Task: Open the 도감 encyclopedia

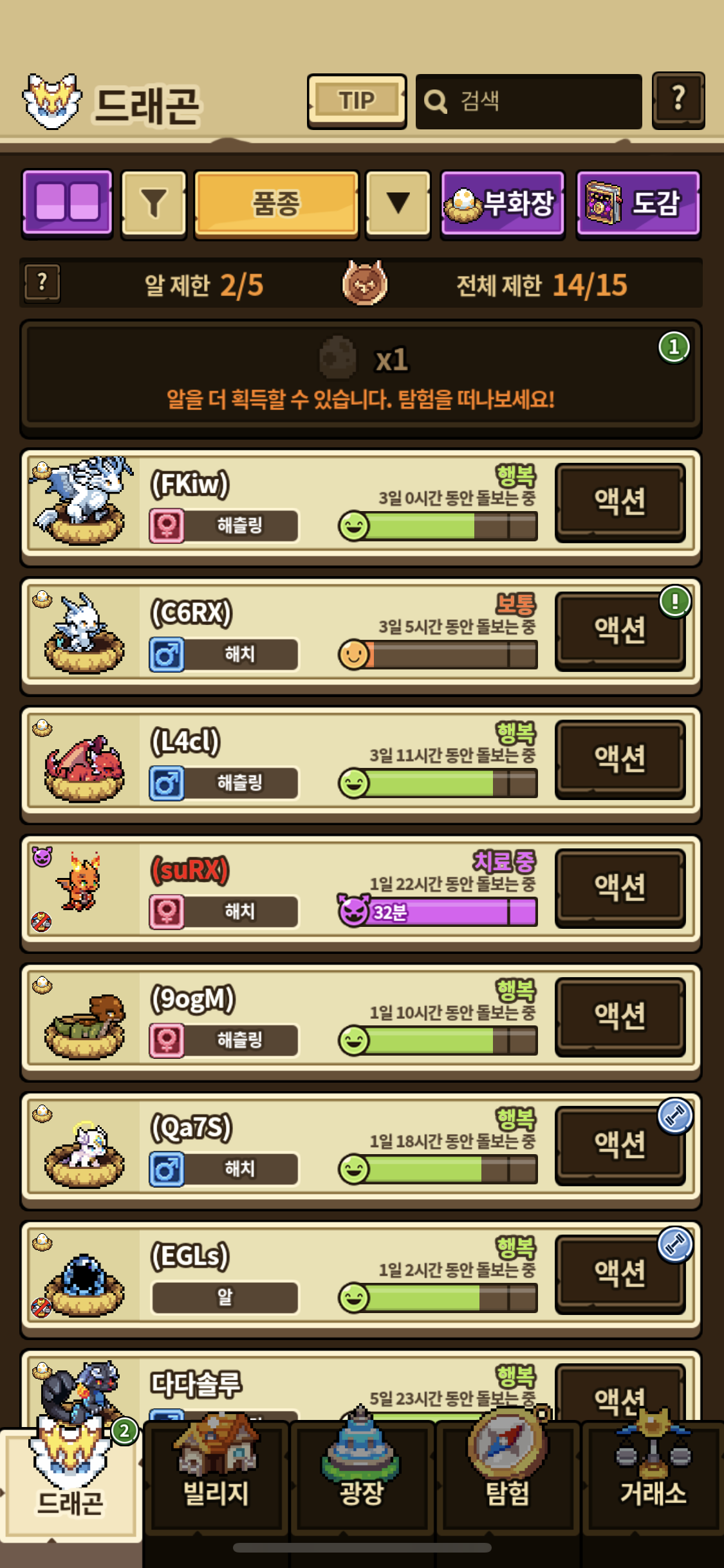Action: [638, 203]
